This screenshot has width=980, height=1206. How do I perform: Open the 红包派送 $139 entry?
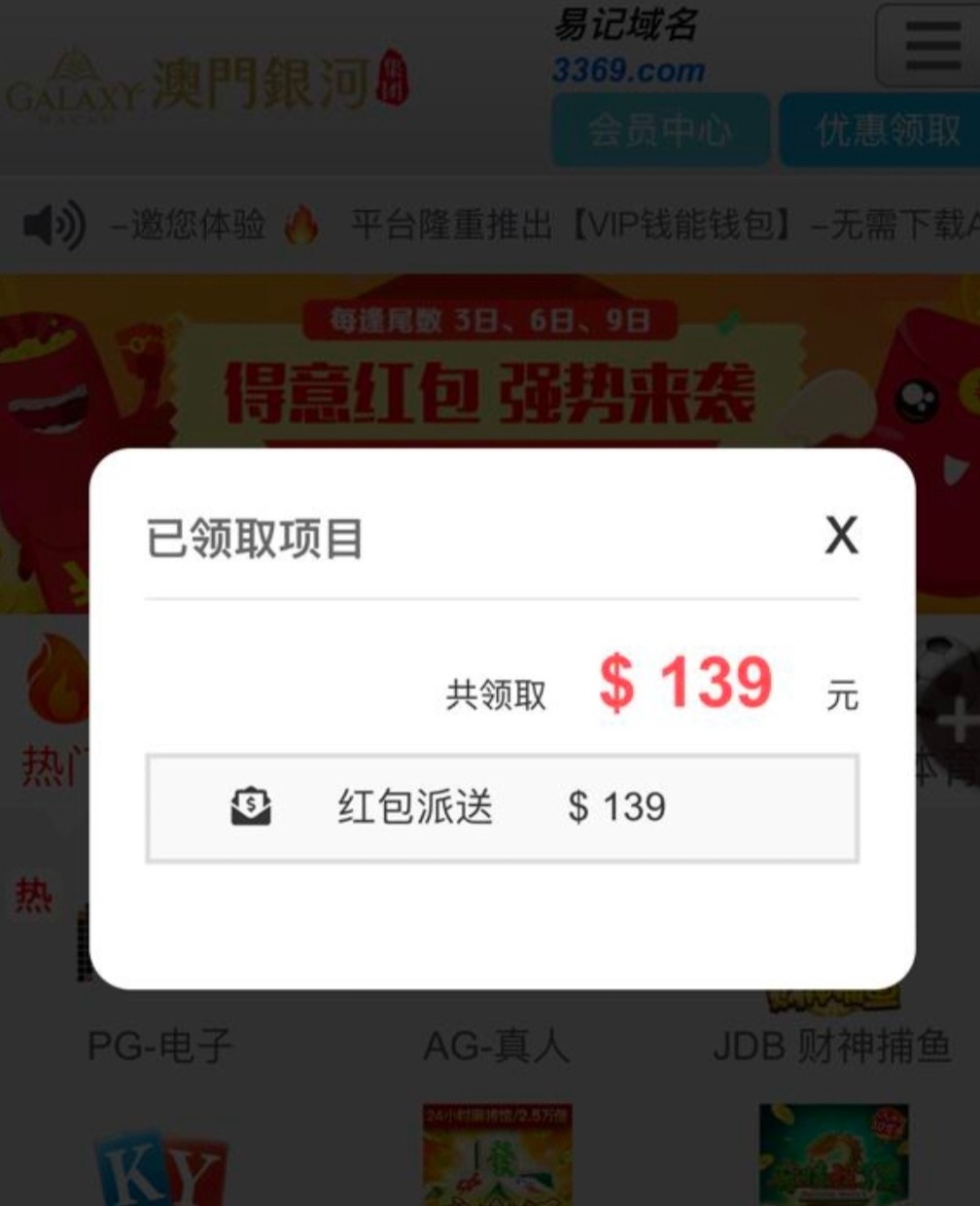coord(502,807)
